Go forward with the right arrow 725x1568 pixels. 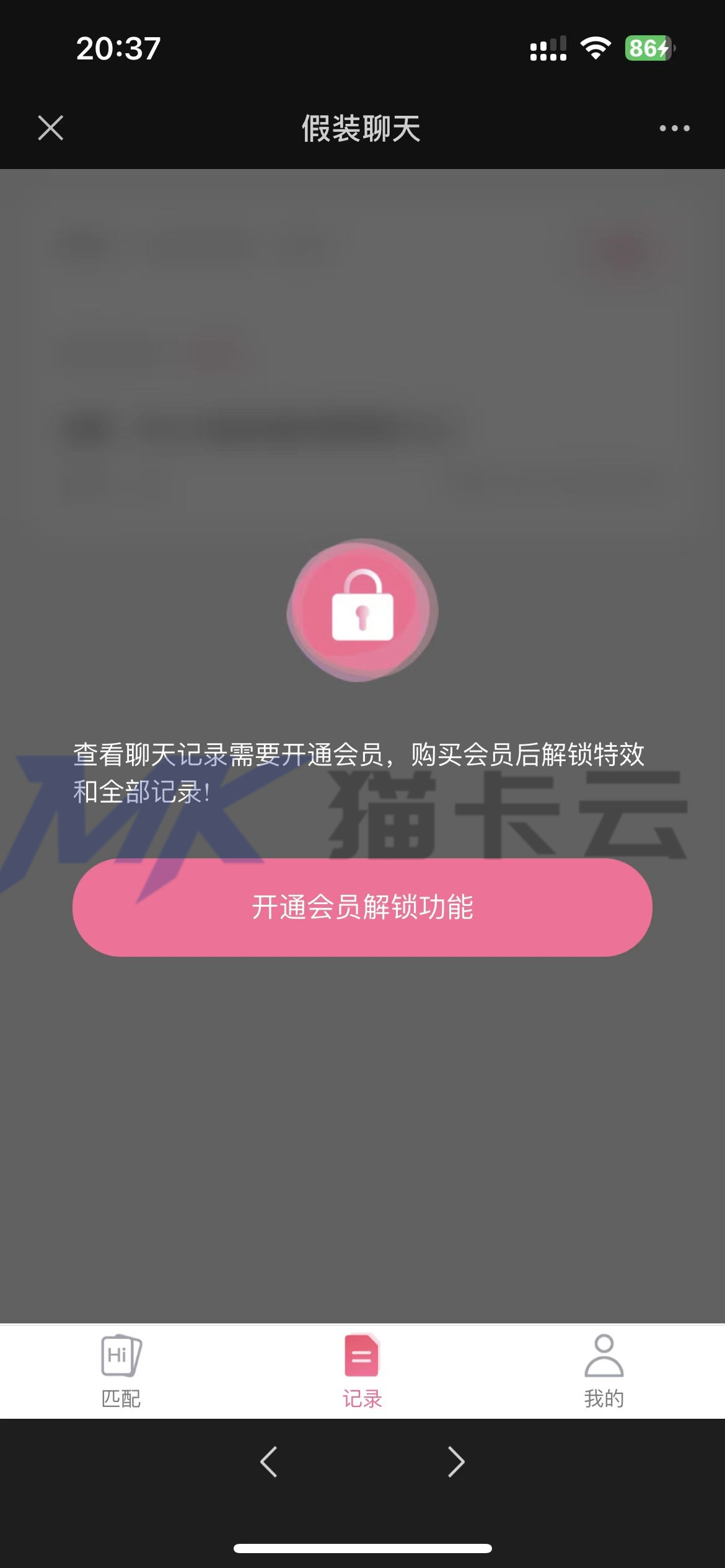(x=456, y=1461)
